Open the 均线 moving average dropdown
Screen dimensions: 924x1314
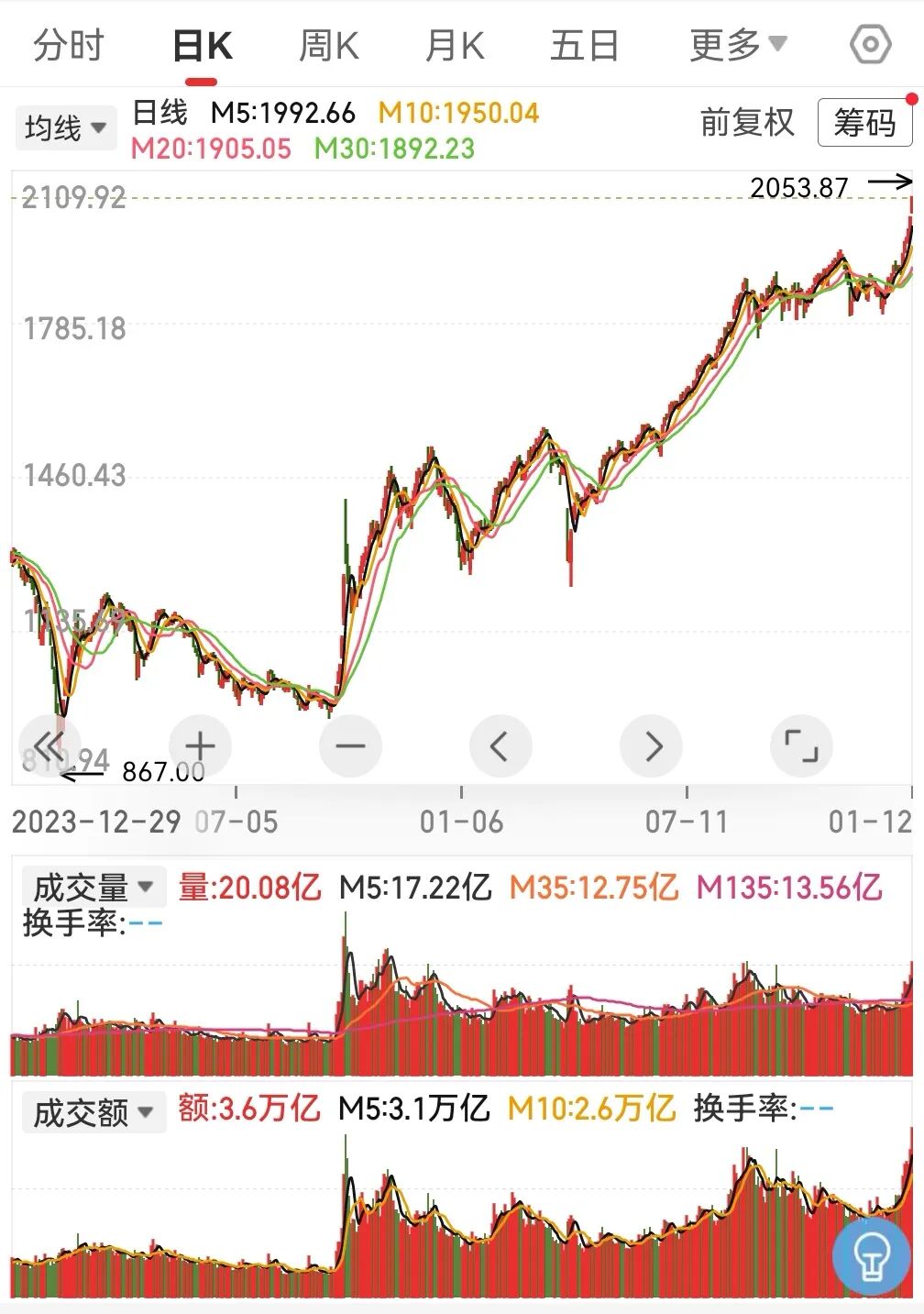tap(65, 127)
